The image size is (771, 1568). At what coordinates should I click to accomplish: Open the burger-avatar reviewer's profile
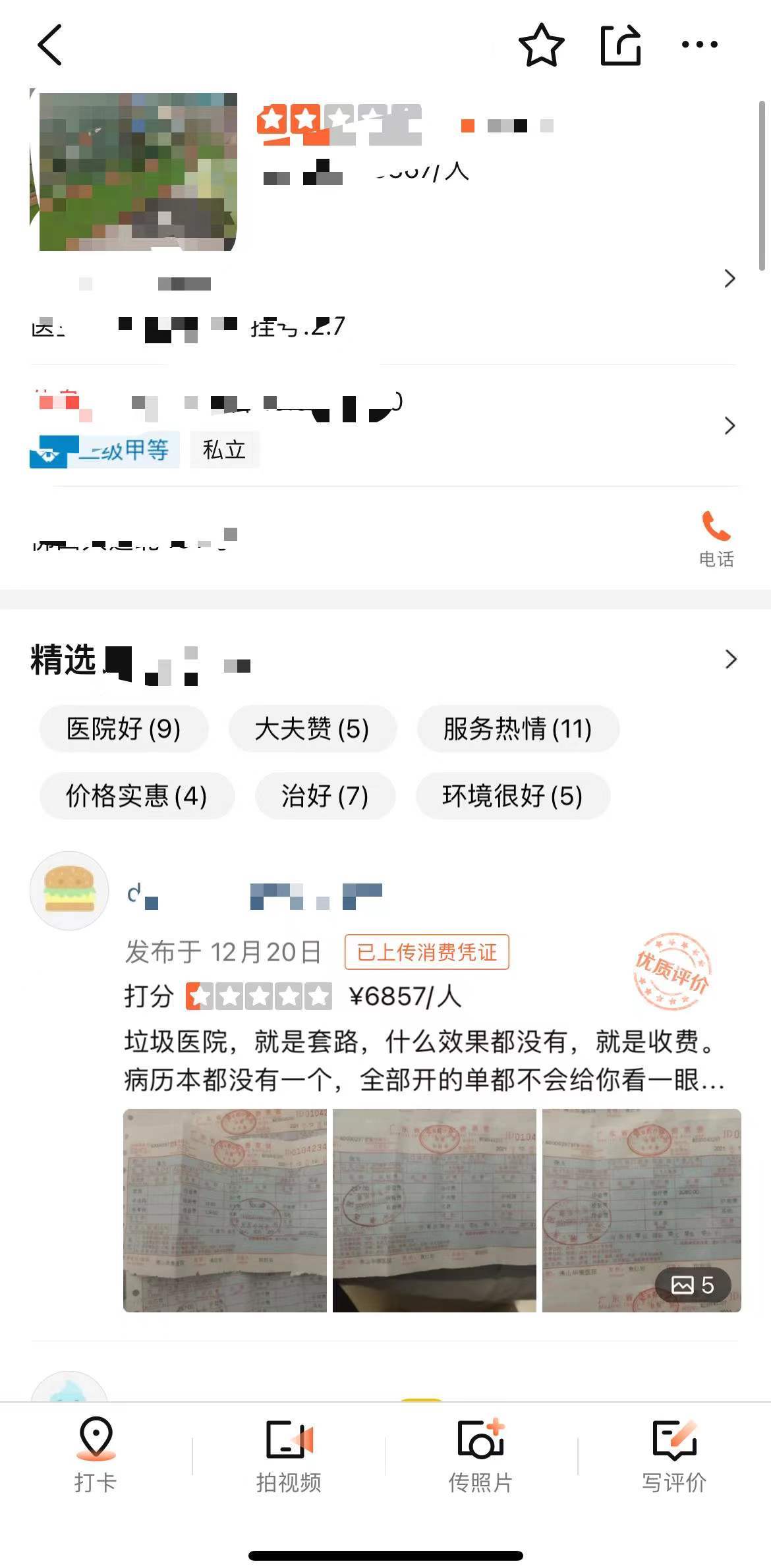click(x=69, y=891)
